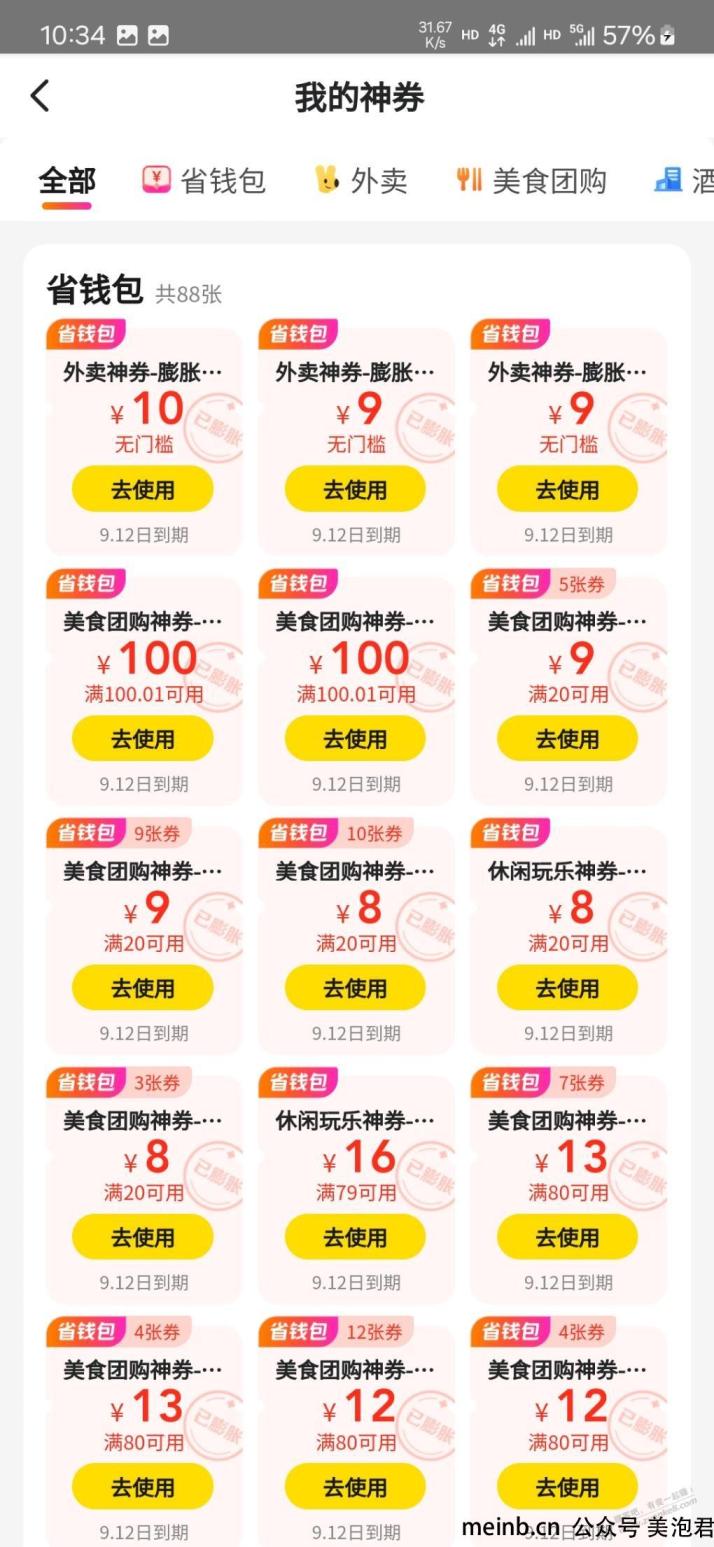Tap 去使用 on ¥12 coupon marked 12张券
Image resolution: width=714 pixels, height=1547 pixels.
coord(355,1485)
